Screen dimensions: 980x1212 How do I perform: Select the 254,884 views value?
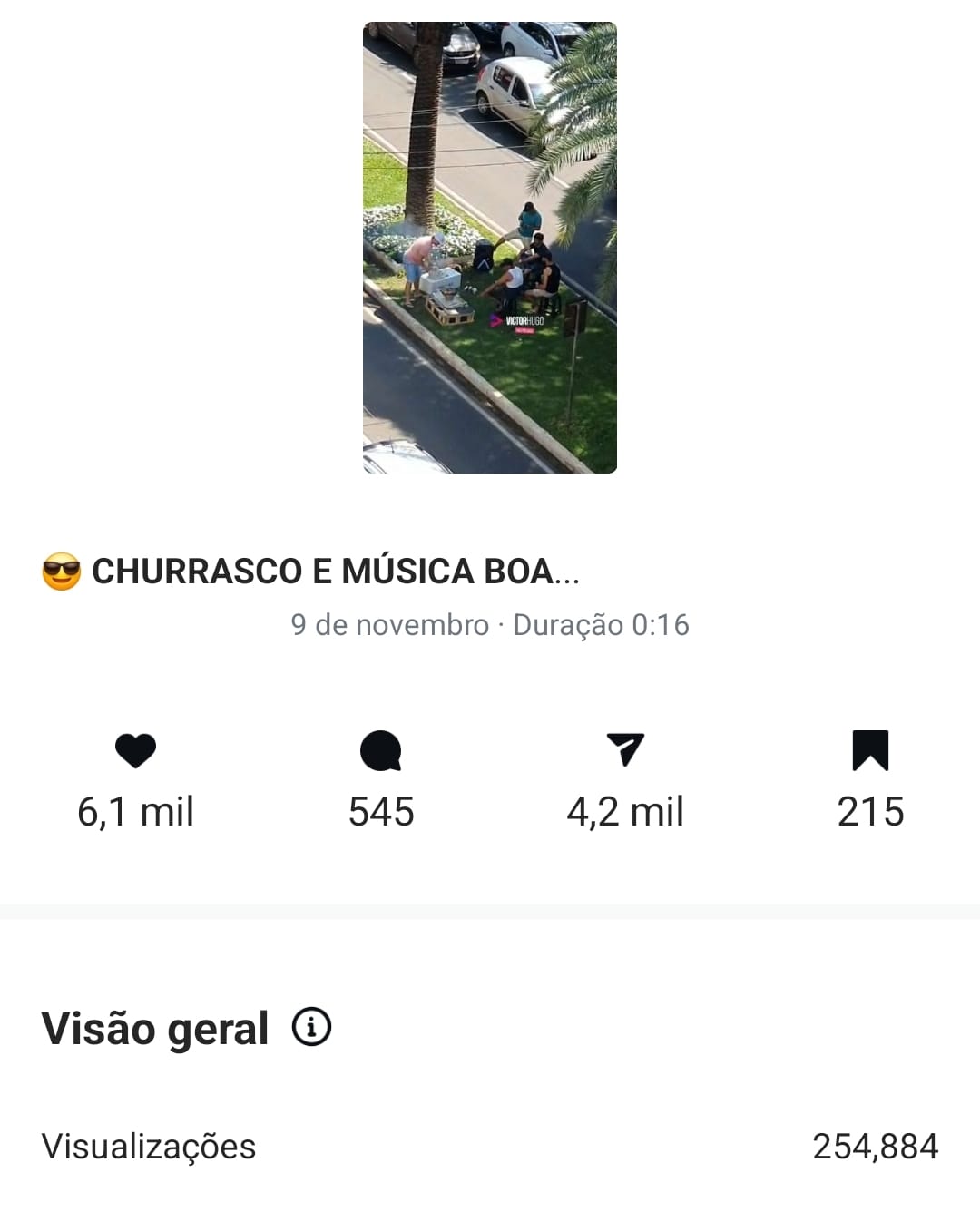[876, 1148]
